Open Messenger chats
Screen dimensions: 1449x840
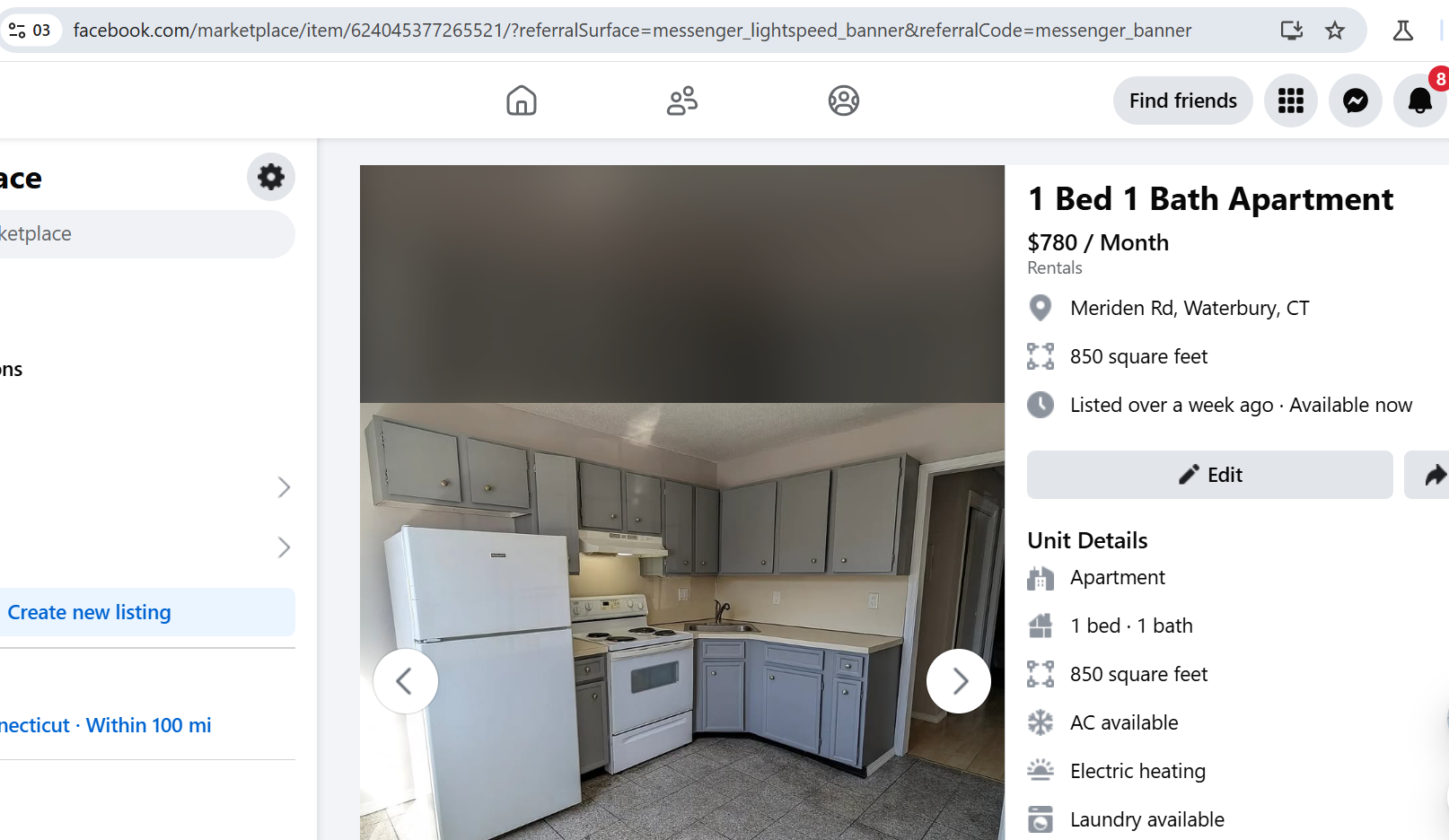click(x=1356, y=101)
